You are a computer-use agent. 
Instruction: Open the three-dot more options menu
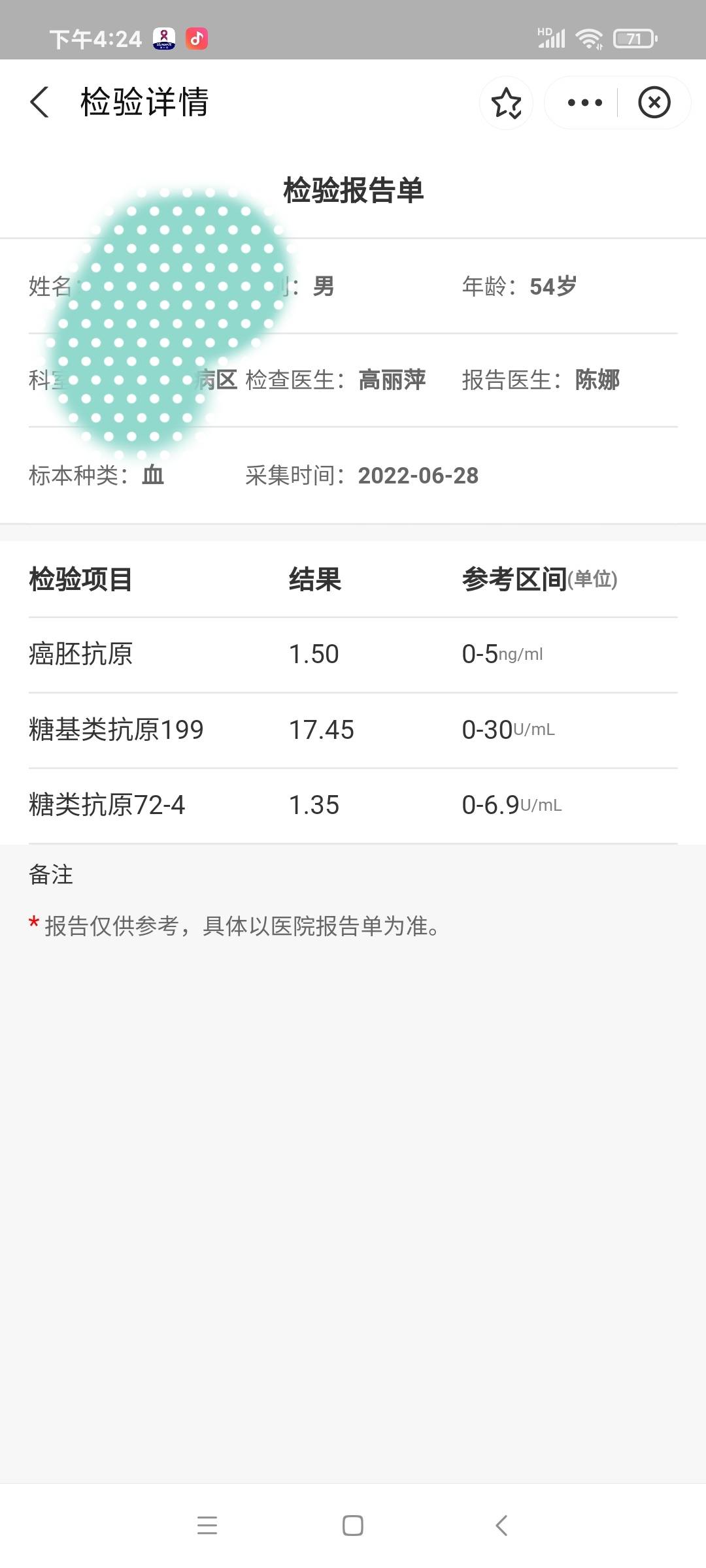[584, 103]
